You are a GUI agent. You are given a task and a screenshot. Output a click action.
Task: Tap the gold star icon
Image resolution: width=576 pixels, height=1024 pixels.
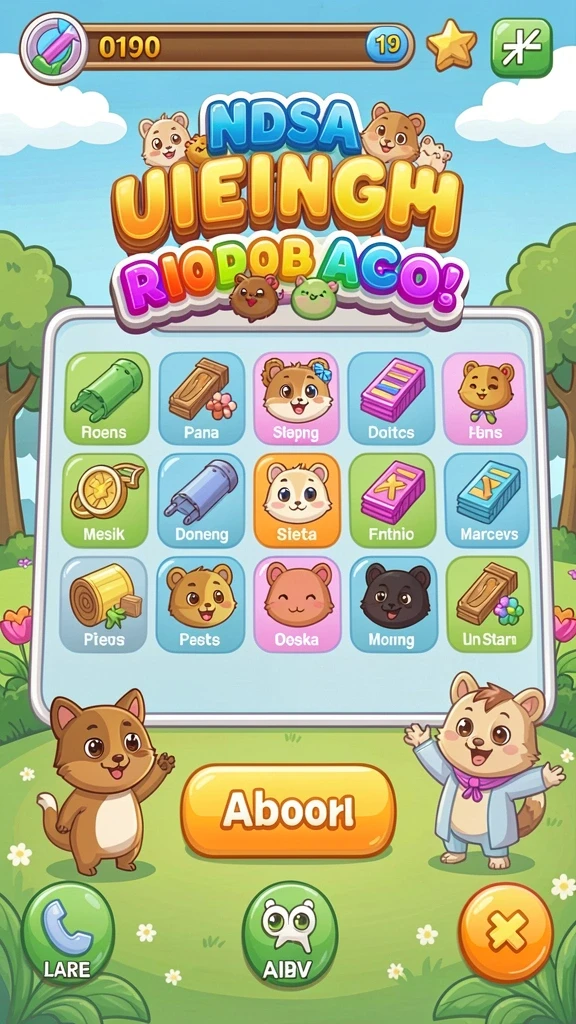coord(451,46)
